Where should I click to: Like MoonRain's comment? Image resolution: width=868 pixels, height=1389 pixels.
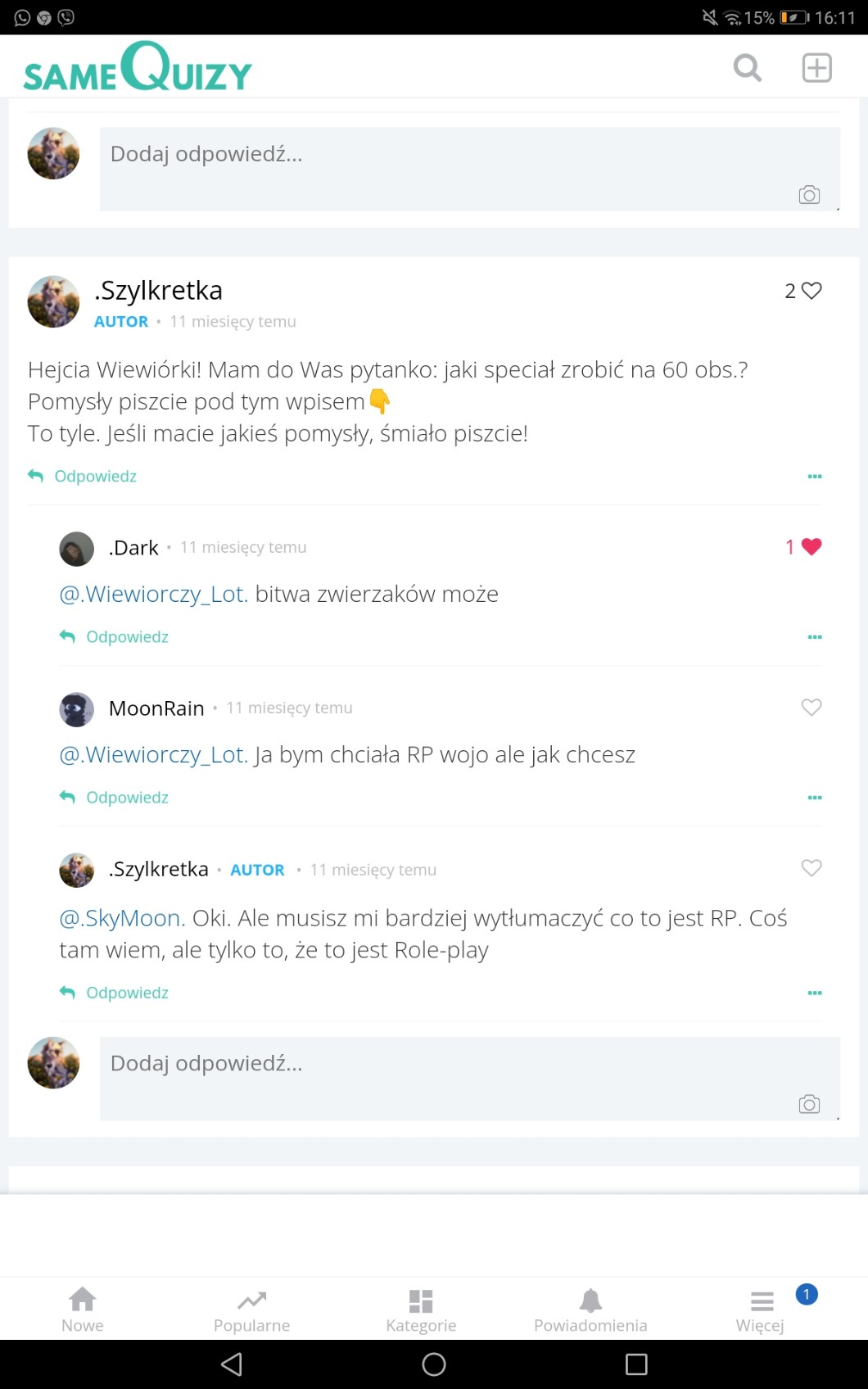811,707
